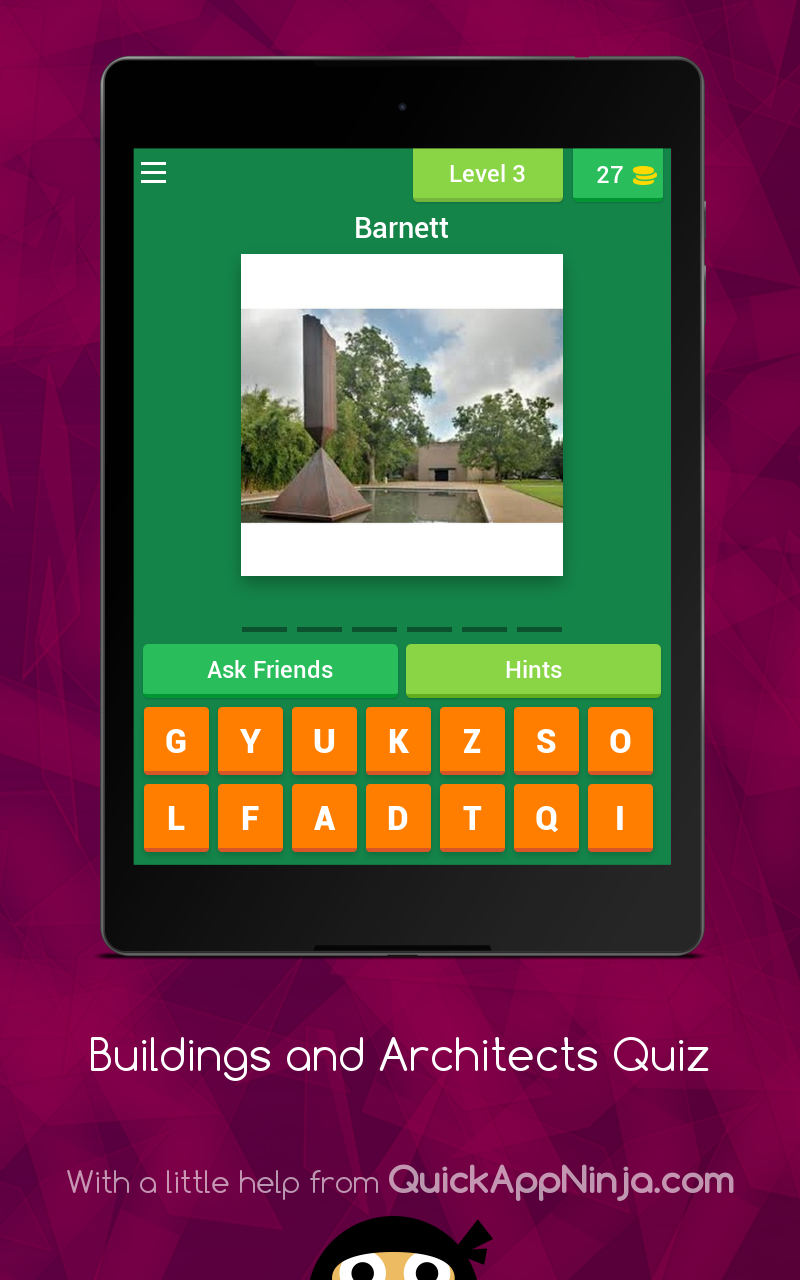Viewport: 800px width, 1280px height.
Task: Tap the Barnett monument photo
Action: tap(401, 414)
